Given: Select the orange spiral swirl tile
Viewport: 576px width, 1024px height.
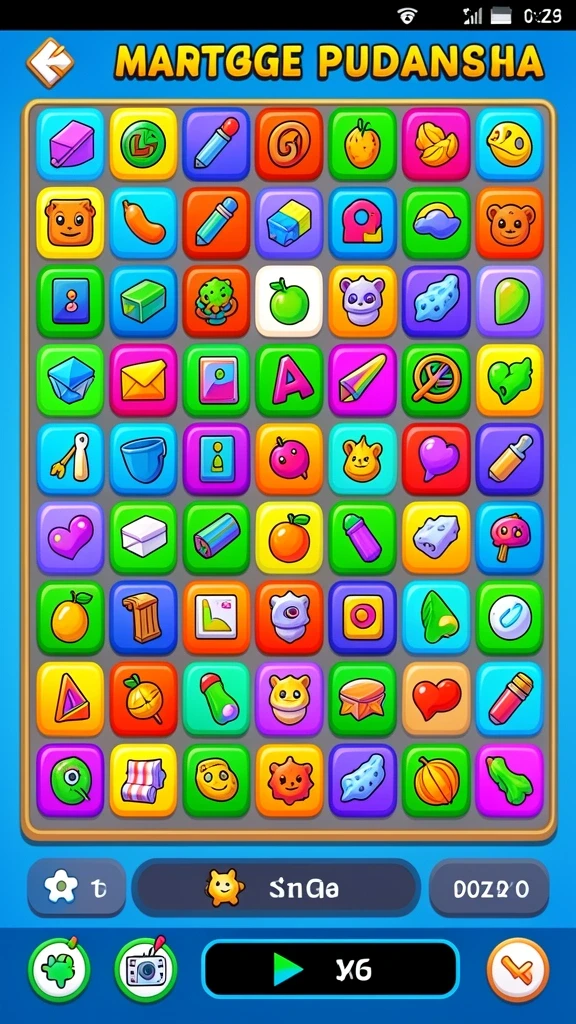Looking at the screenshot, I should (x=289, y=144).
